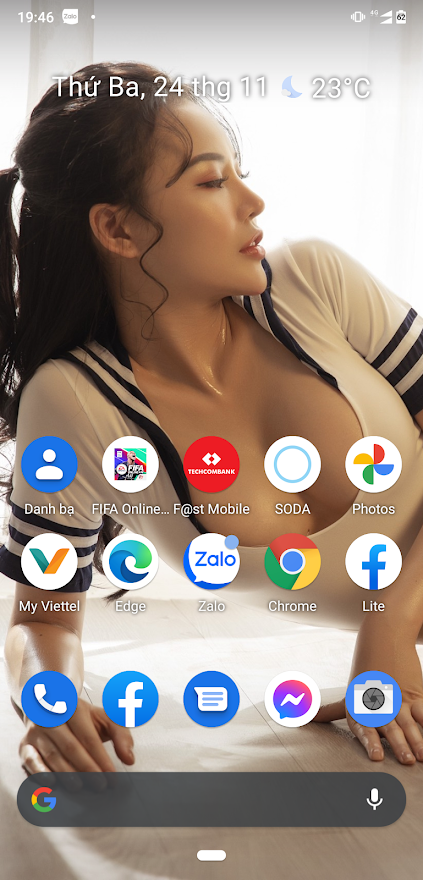Tap the home navigation pill
Screen dimensions: 423x880
(x=212, y=855)
